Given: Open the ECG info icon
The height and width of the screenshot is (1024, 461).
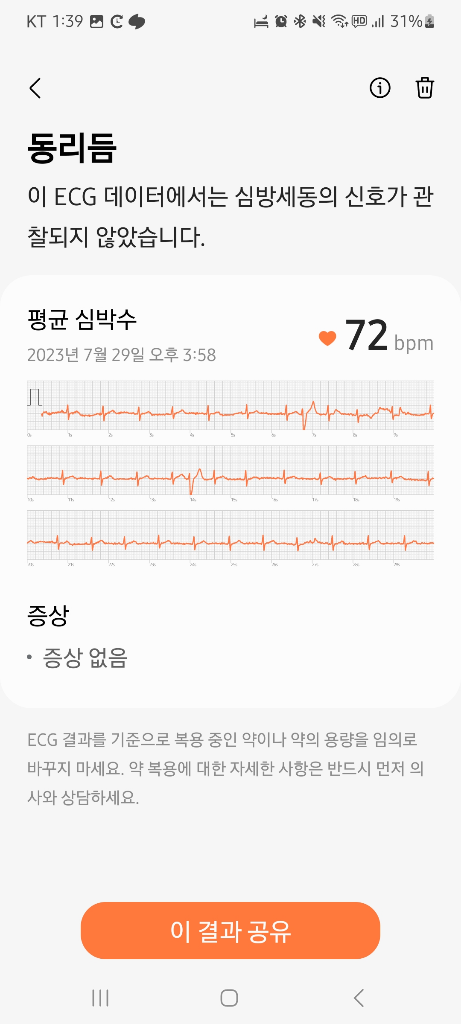Looking at the screenshot, I should pos(380,88).
